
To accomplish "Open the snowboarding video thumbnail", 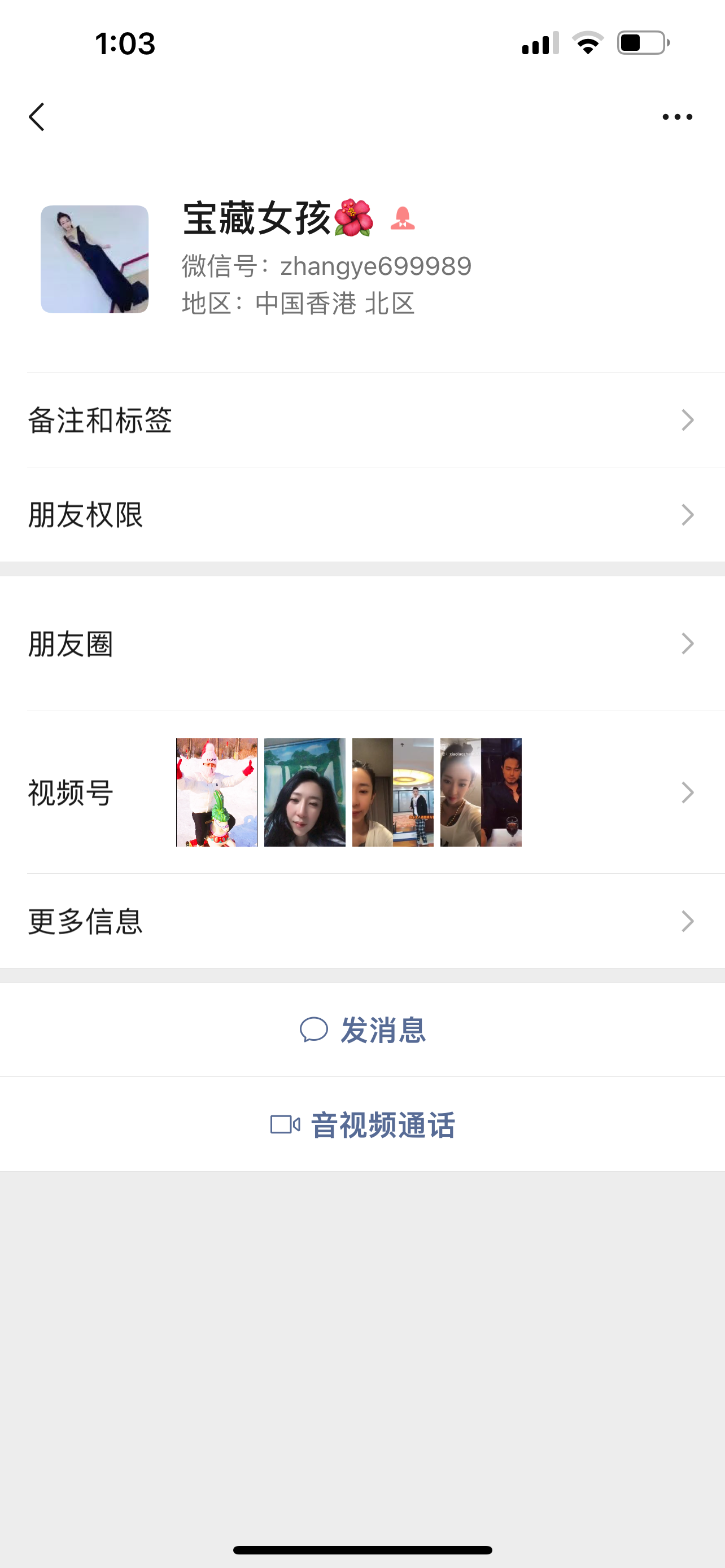I will 216,792.
